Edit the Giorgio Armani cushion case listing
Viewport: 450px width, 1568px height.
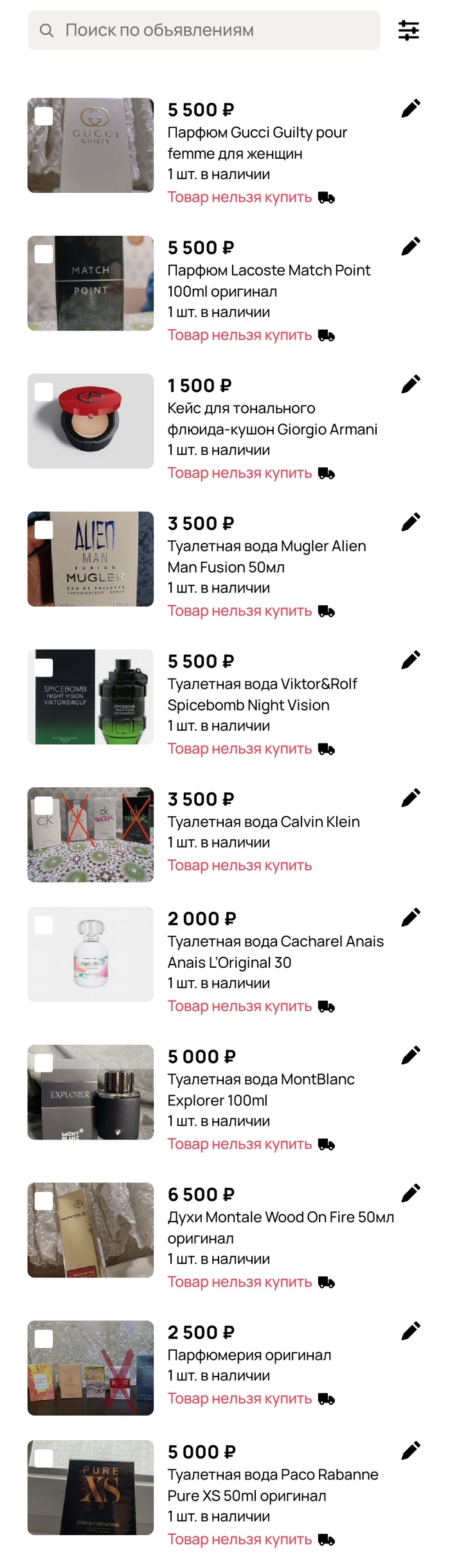coord(410,384)
